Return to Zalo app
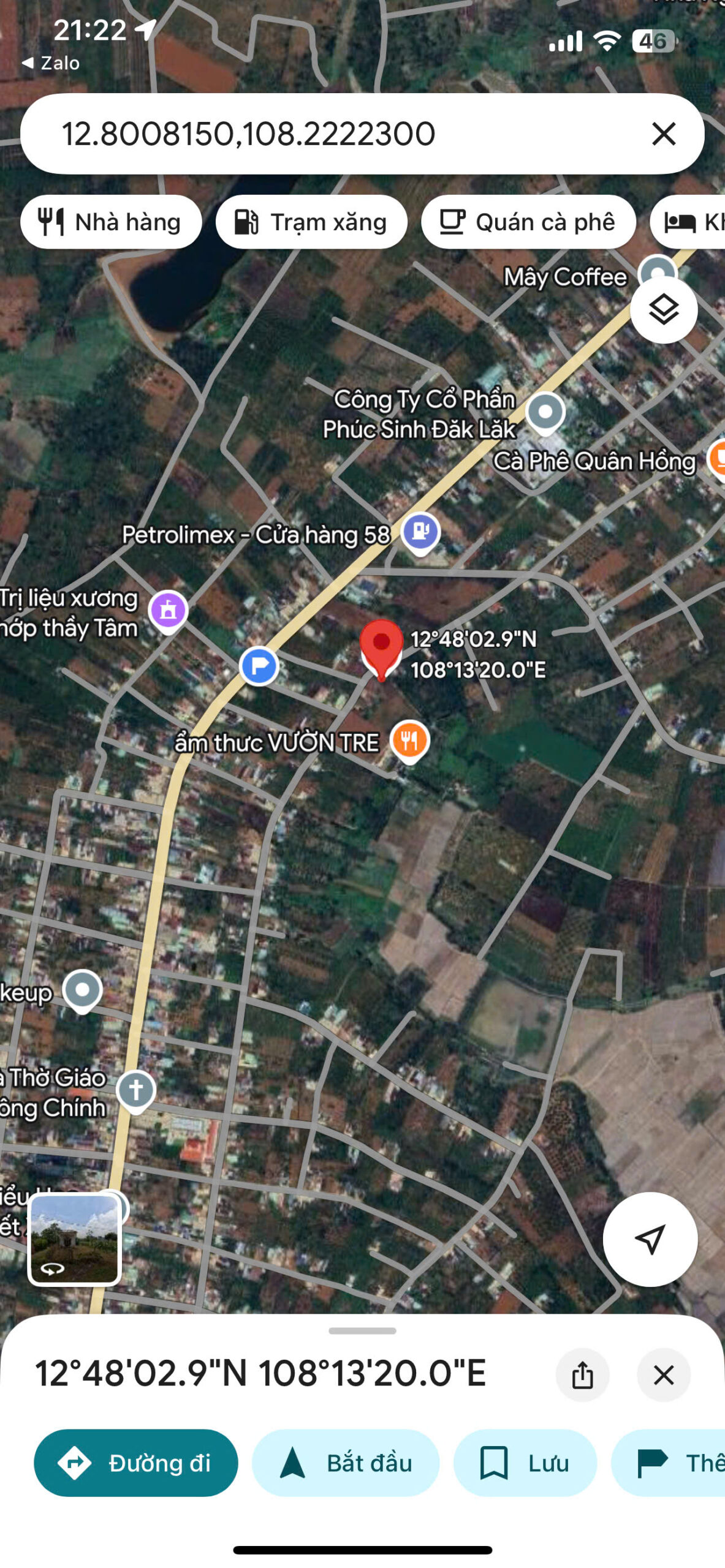725x1568 pixels. pos(51,63)
